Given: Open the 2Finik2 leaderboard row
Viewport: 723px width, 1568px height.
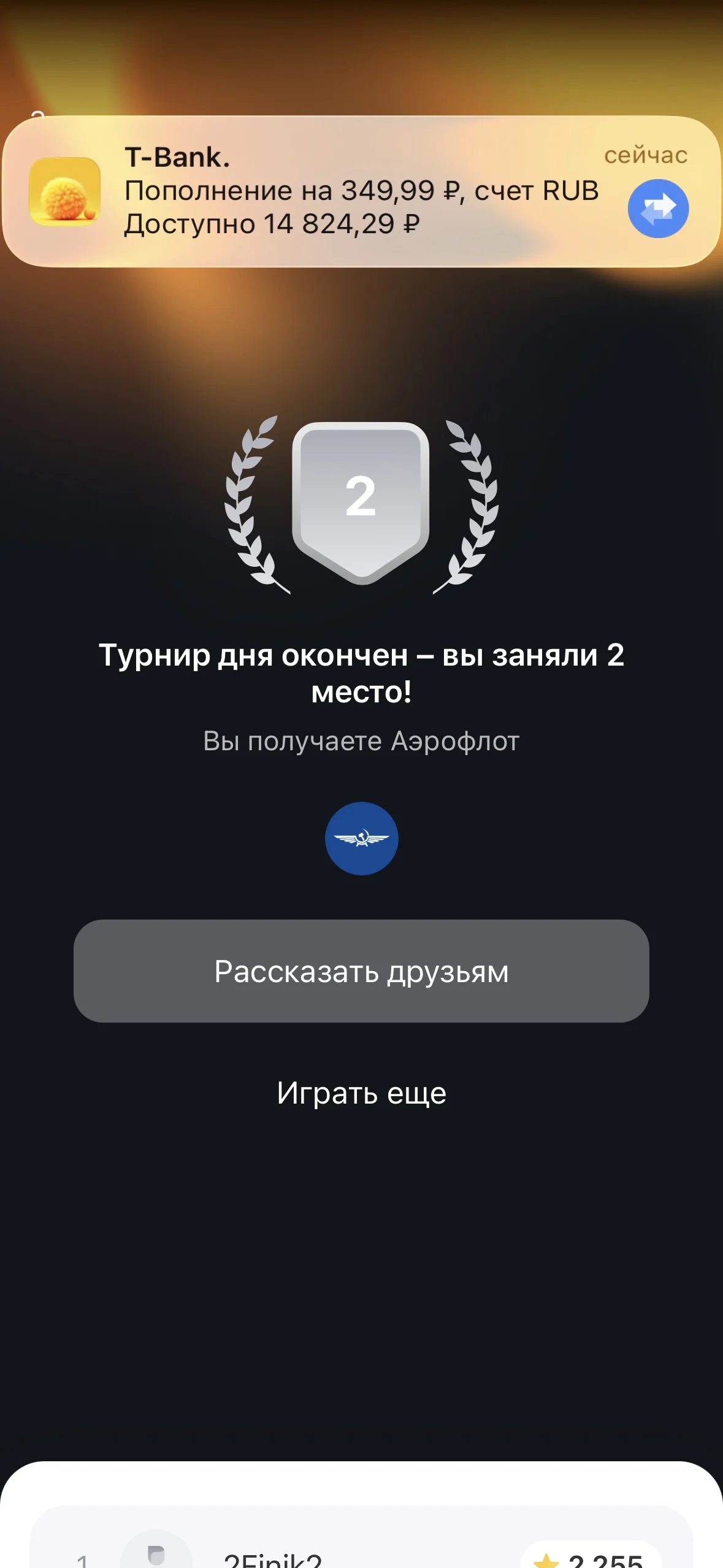Looking at the screenshot, I should coord(361,1539).
